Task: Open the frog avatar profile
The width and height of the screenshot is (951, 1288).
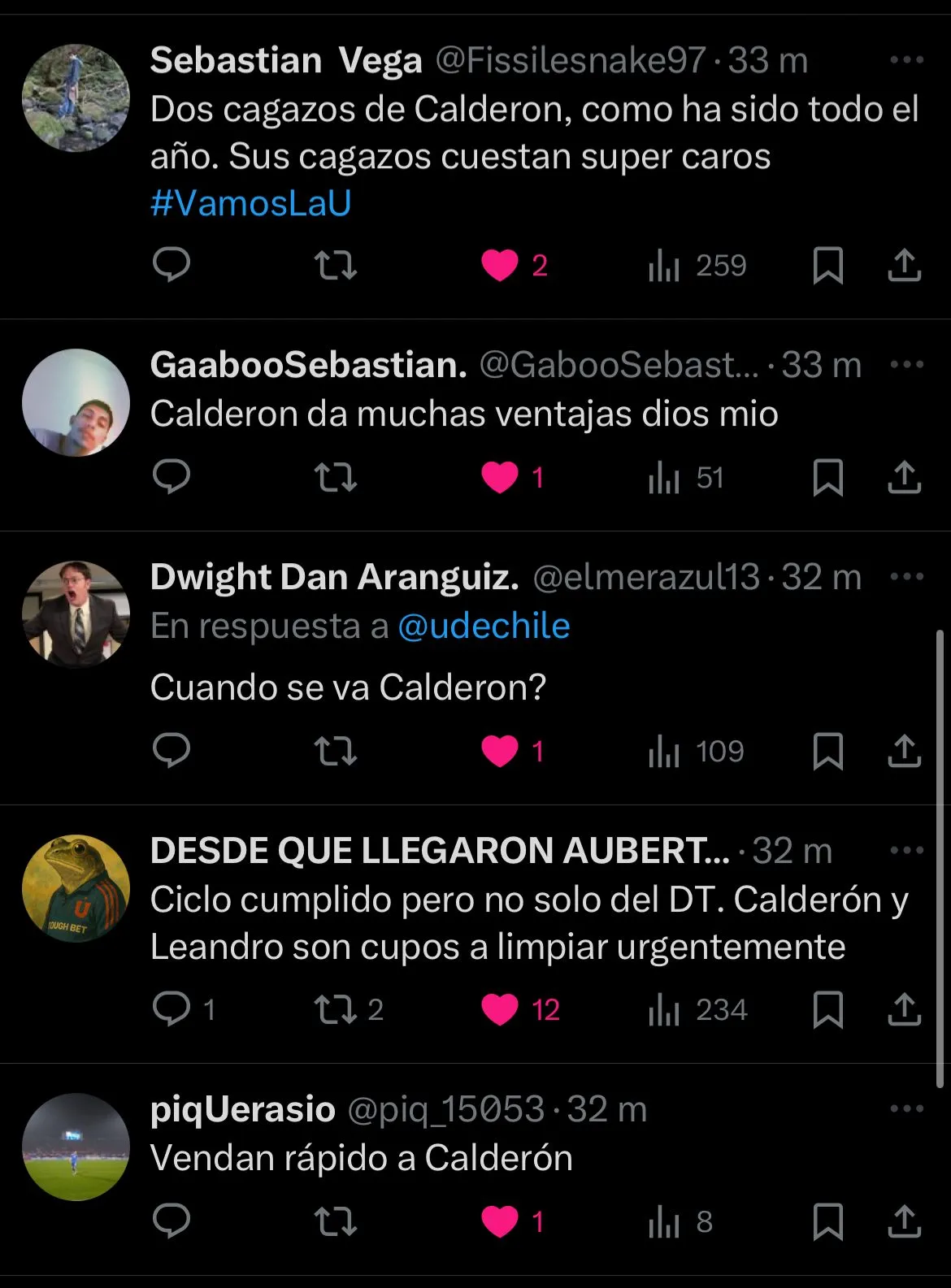Action: coord(76,888)
